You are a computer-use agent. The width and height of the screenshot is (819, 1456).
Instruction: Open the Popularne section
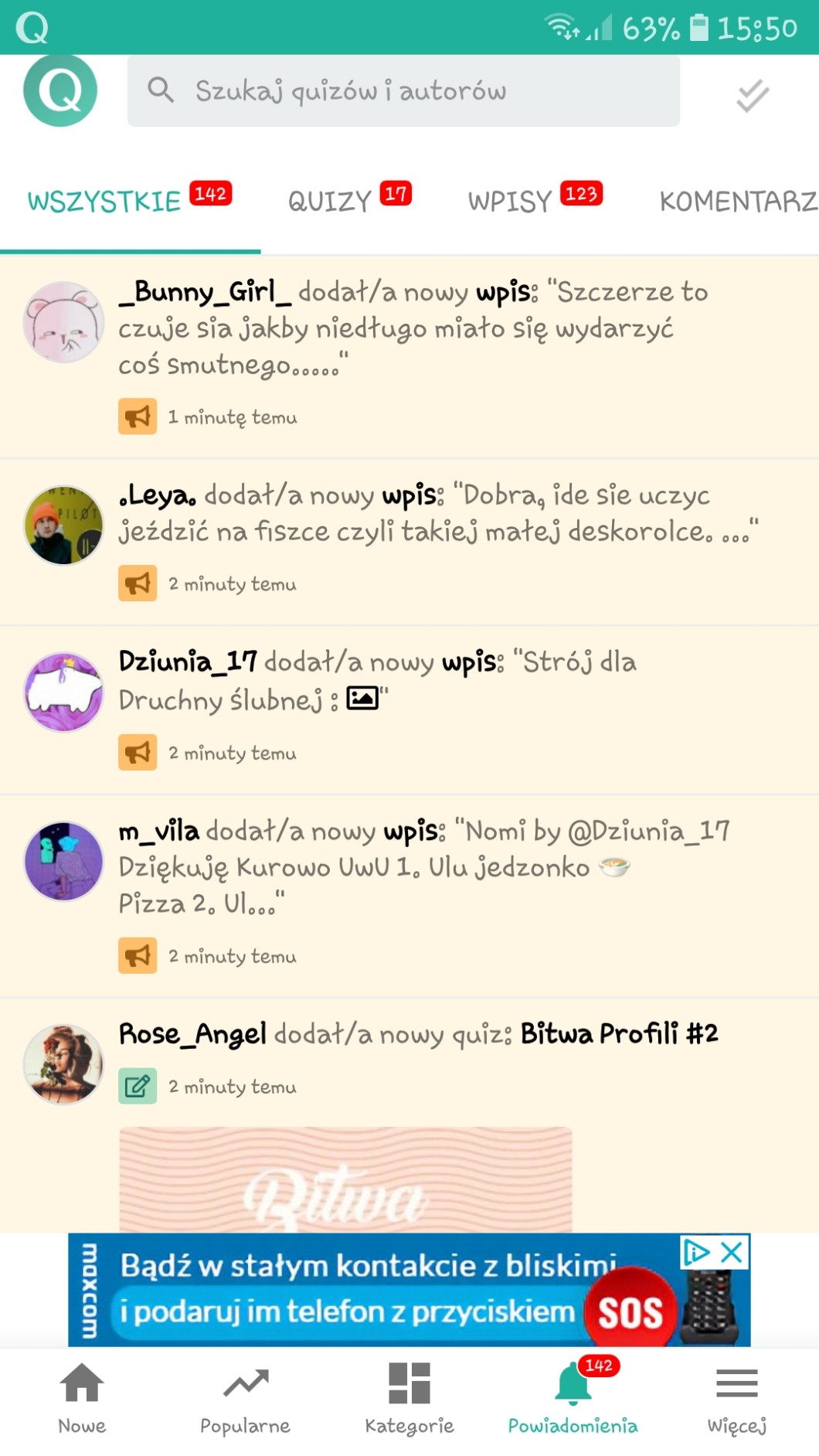point(245,1399)
